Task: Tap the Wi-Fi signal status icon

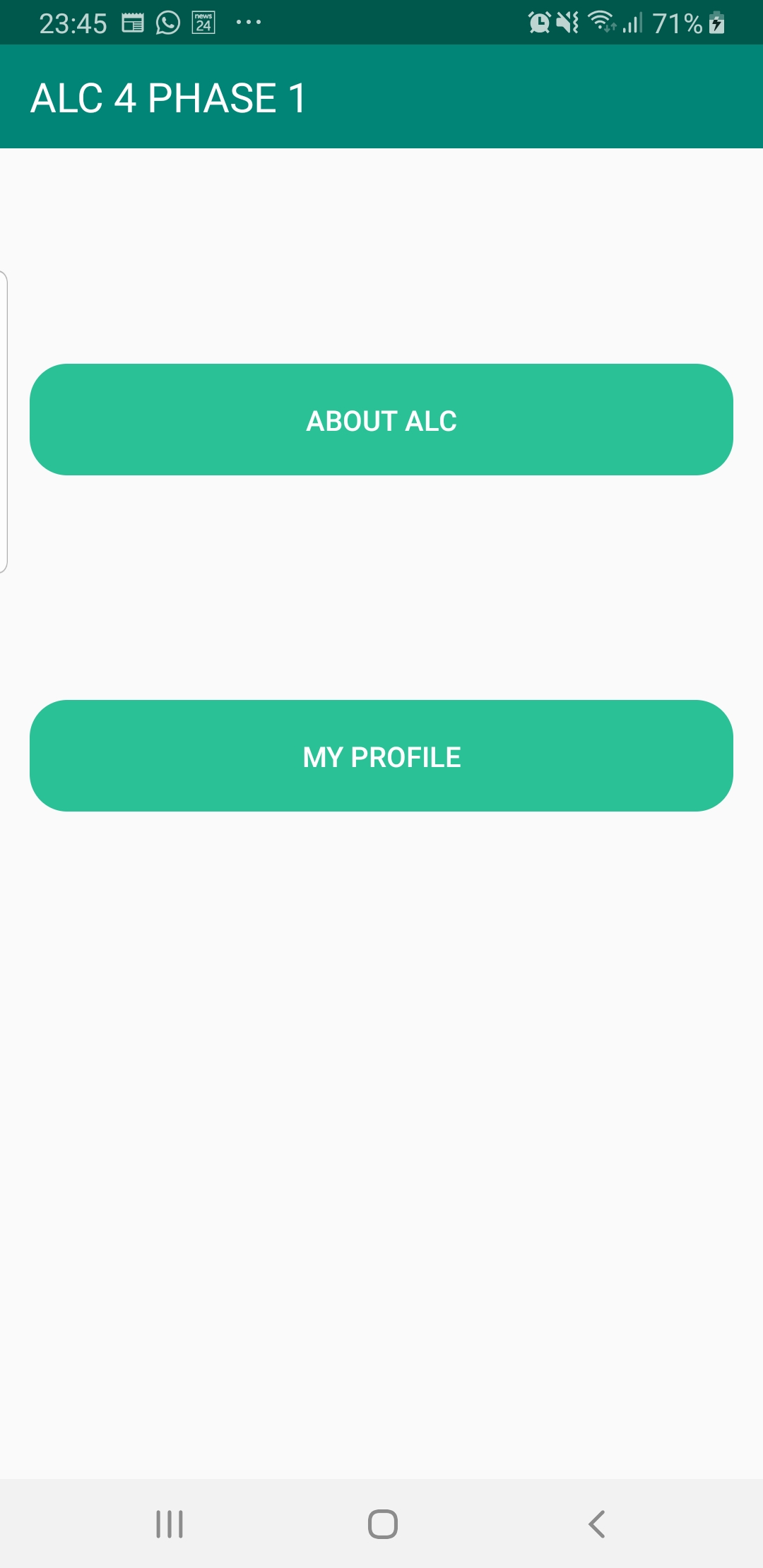Action: click(601, 23)
